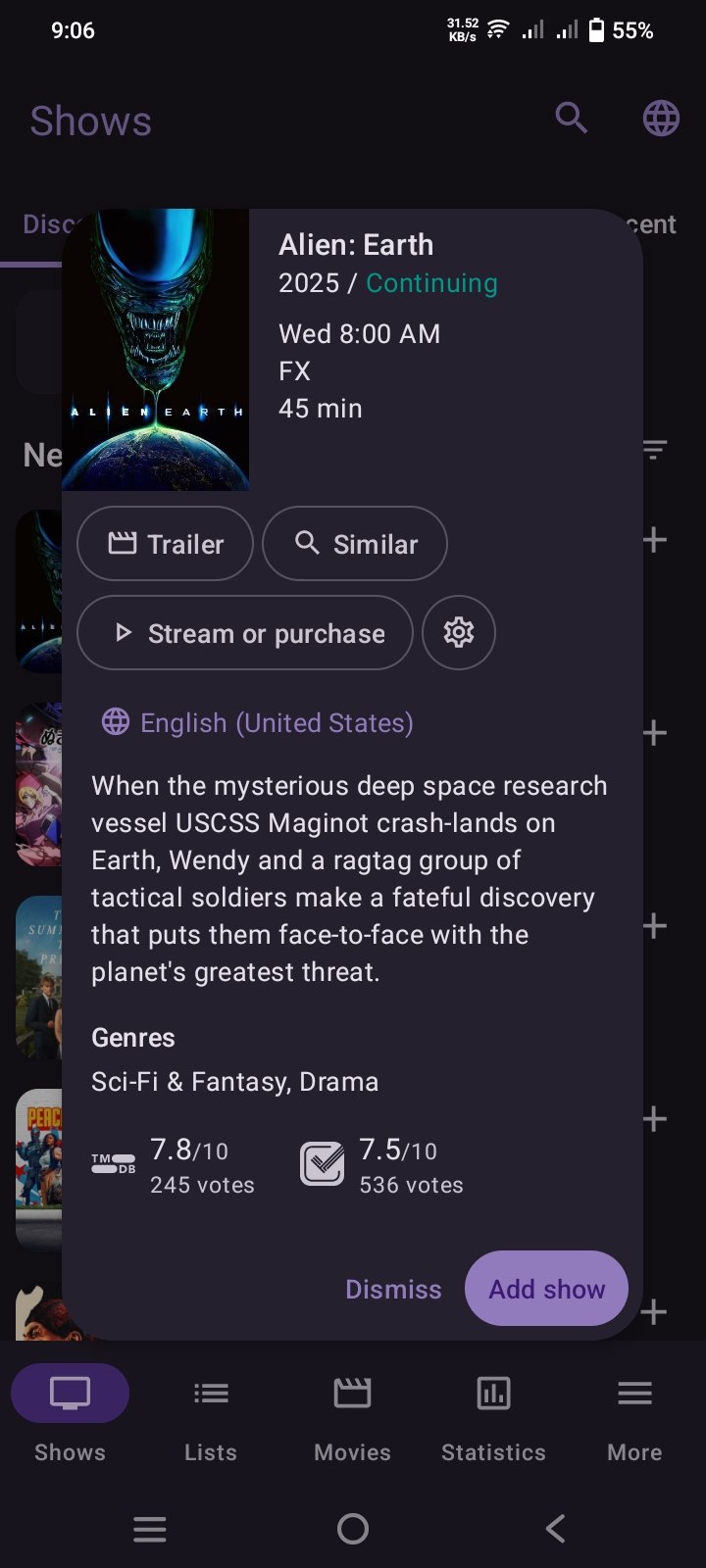This screenshot has width=706, height=1568.
Task: Watch the Alien: Earth trailer
Action: [x=165, y=544]
